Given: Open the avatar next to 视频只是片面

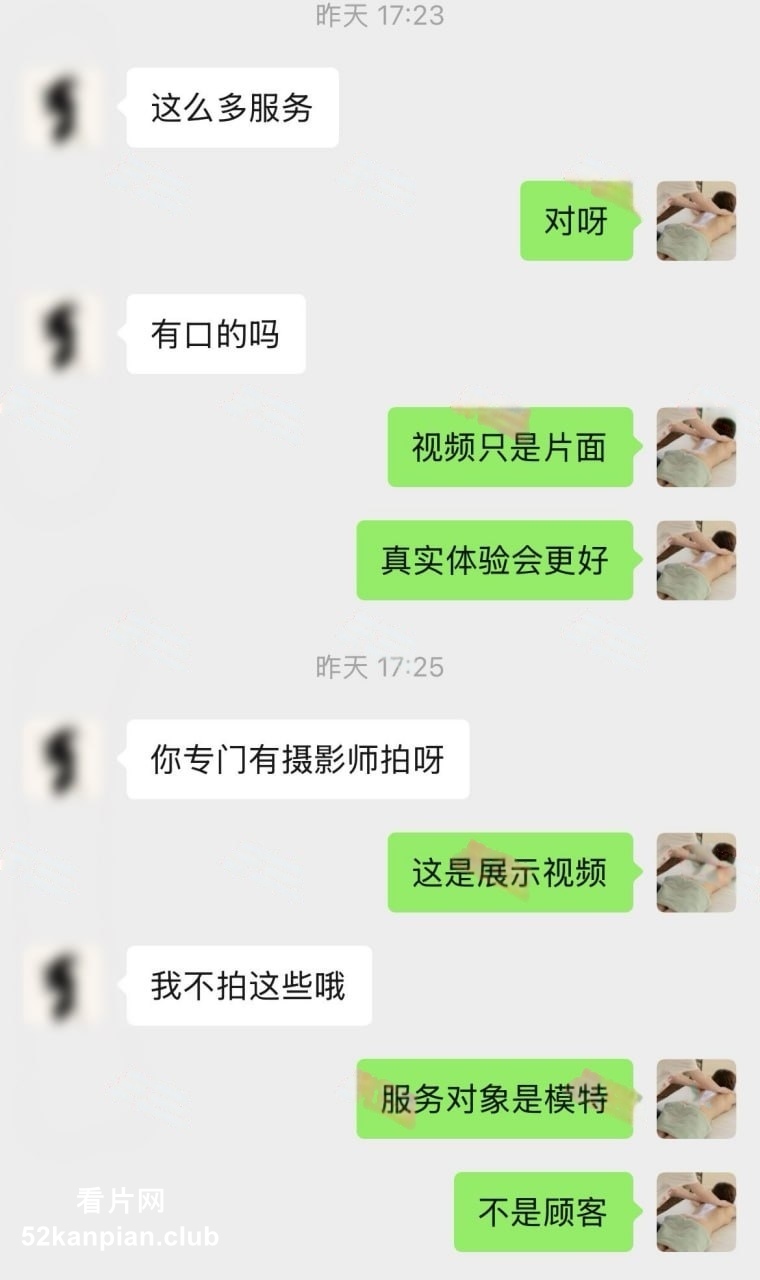Looking at the screenshot, I should [x=696, y=447].
